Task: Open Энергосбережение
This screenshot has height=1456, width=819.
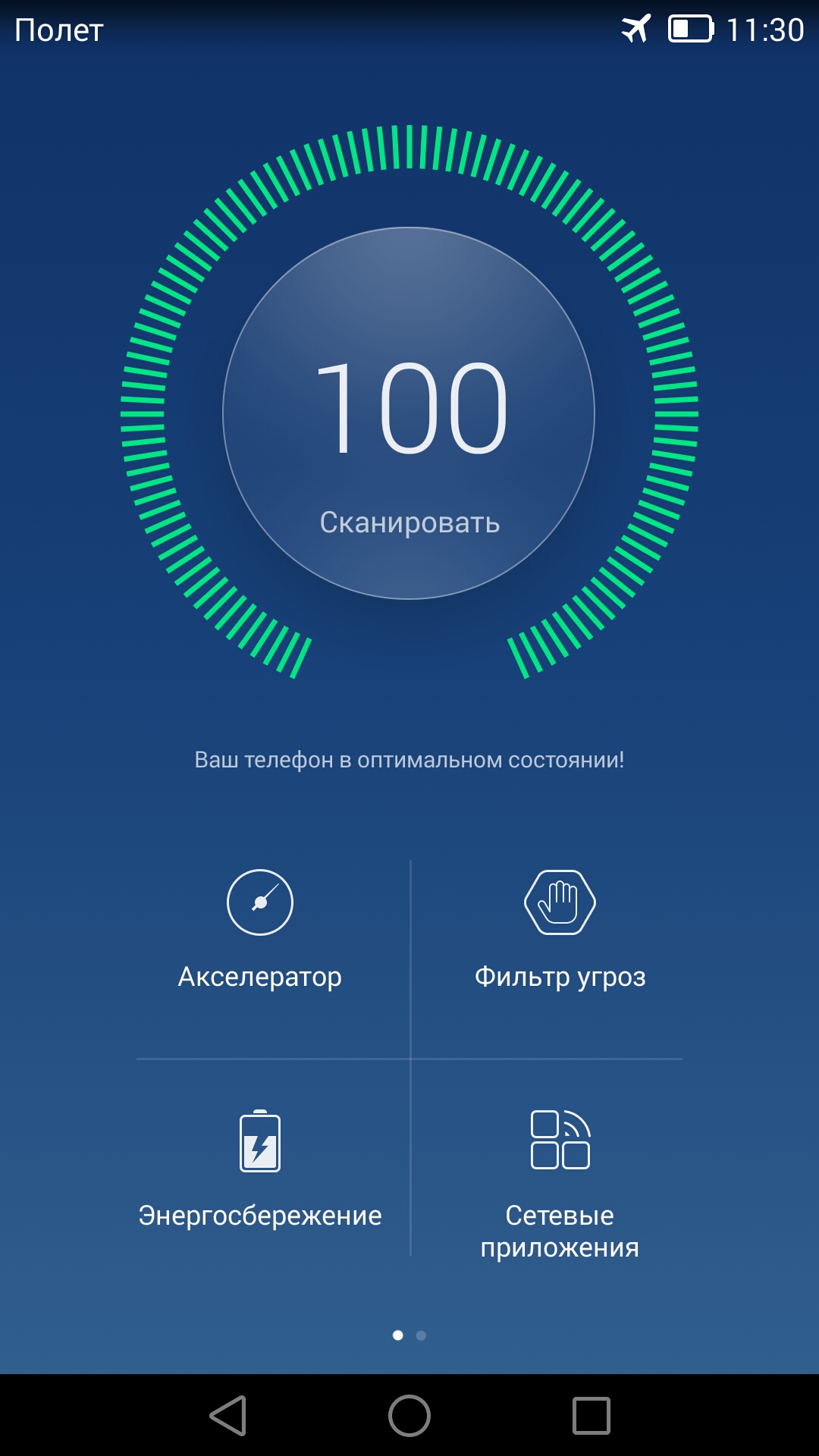Action: 259,1168
